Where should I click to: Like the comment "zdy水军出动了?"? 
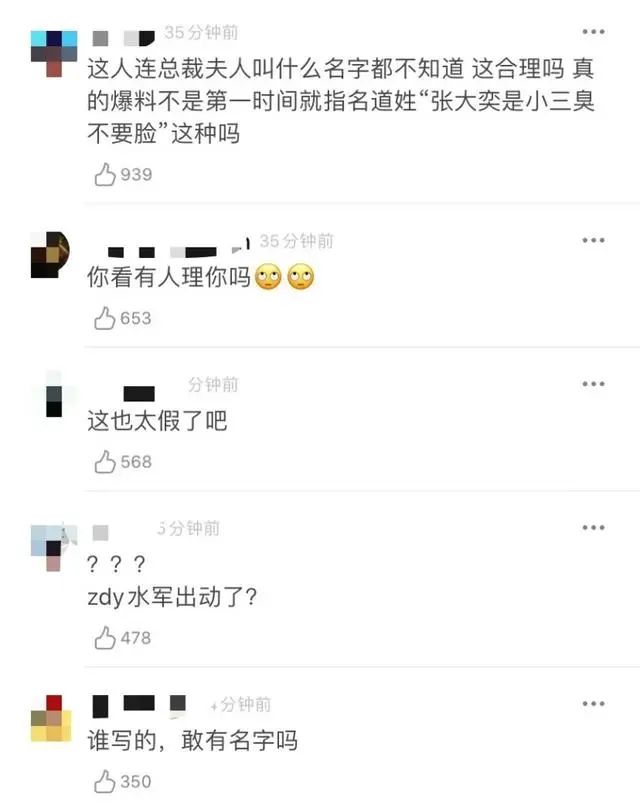tap(105, 637)
